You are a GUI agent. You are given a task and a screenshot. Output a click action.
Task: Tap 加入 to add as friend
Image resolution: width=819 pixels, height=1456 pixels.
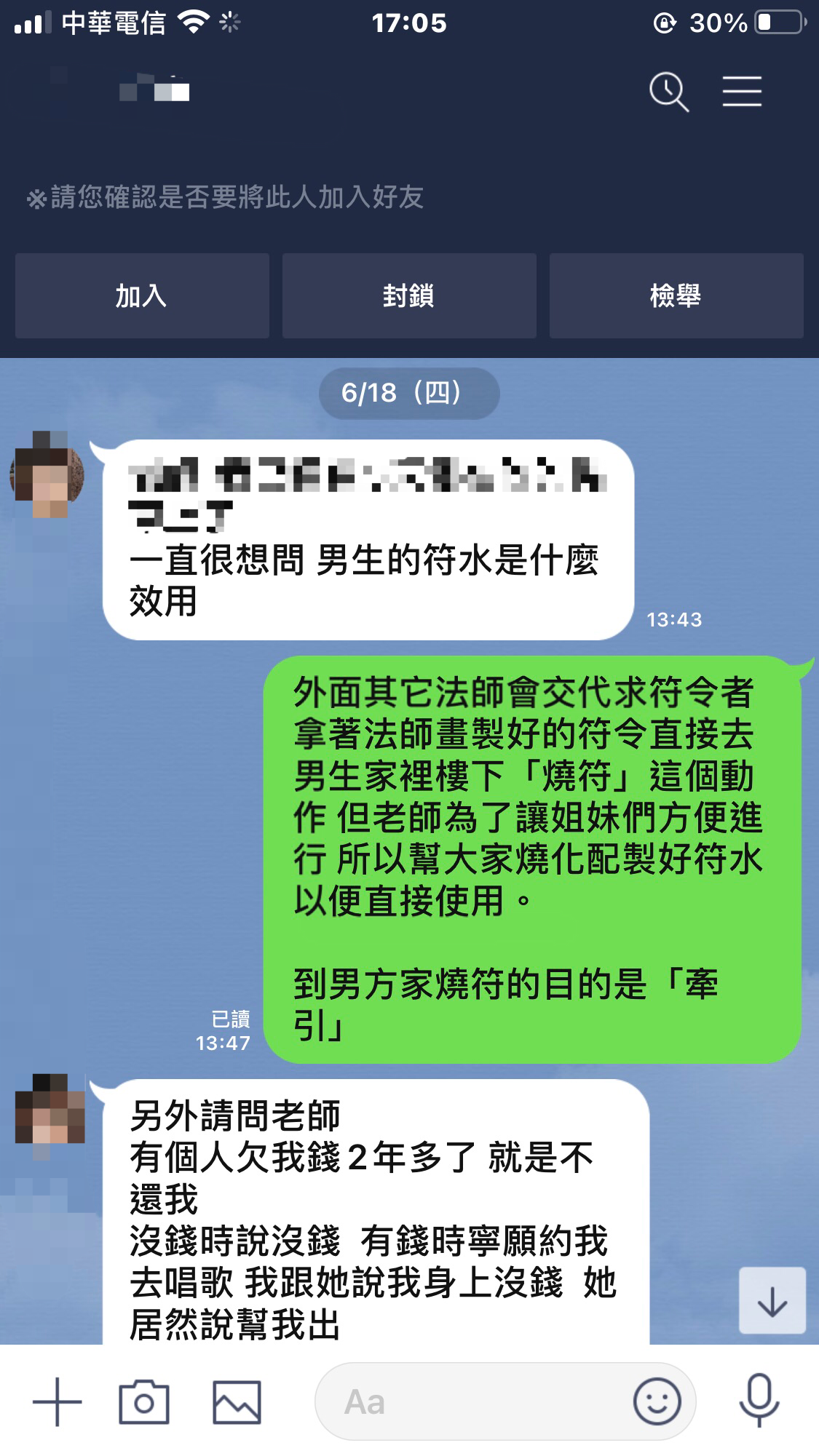click(x=142, y=296)
